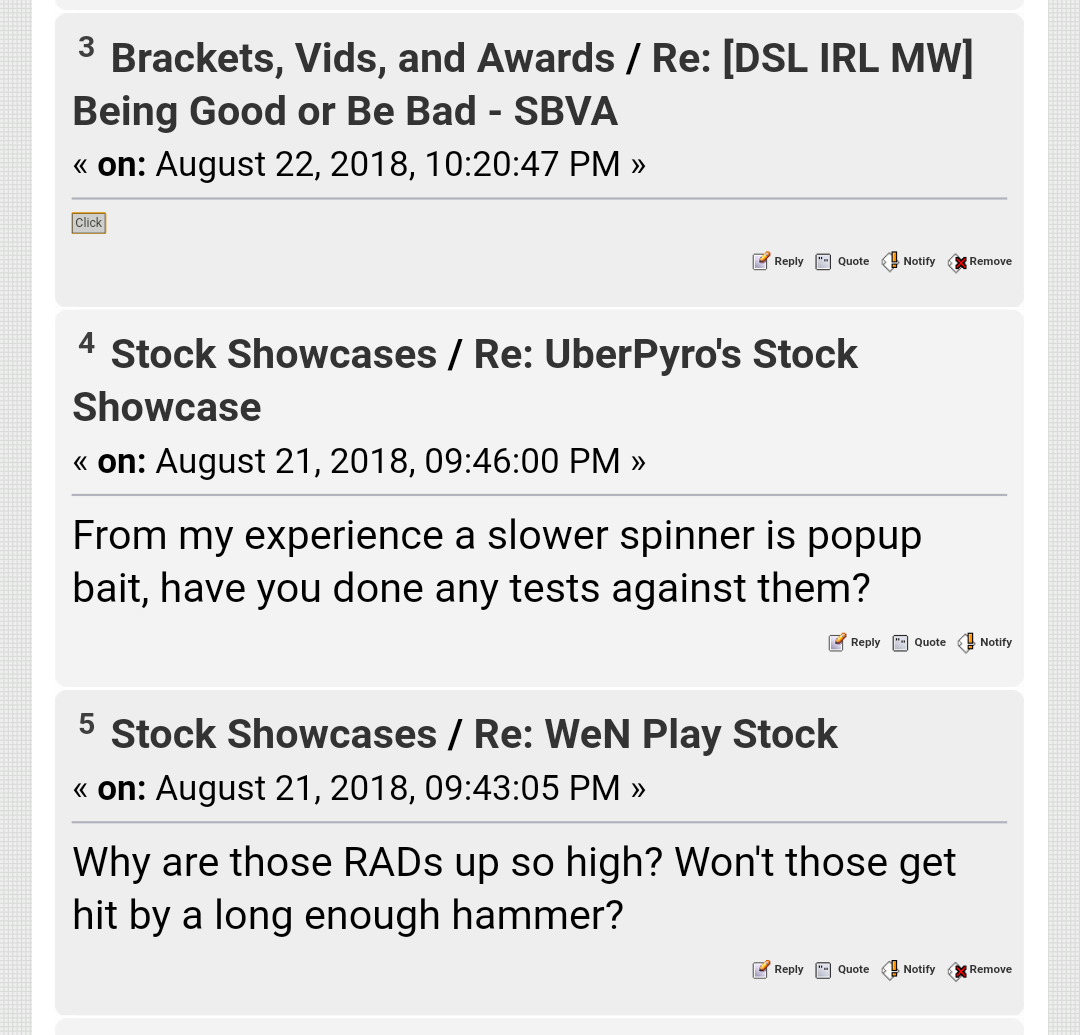Open the WeN Play Stock thread
Viewport: 1080px width, 1035px height.
[655, 734]
